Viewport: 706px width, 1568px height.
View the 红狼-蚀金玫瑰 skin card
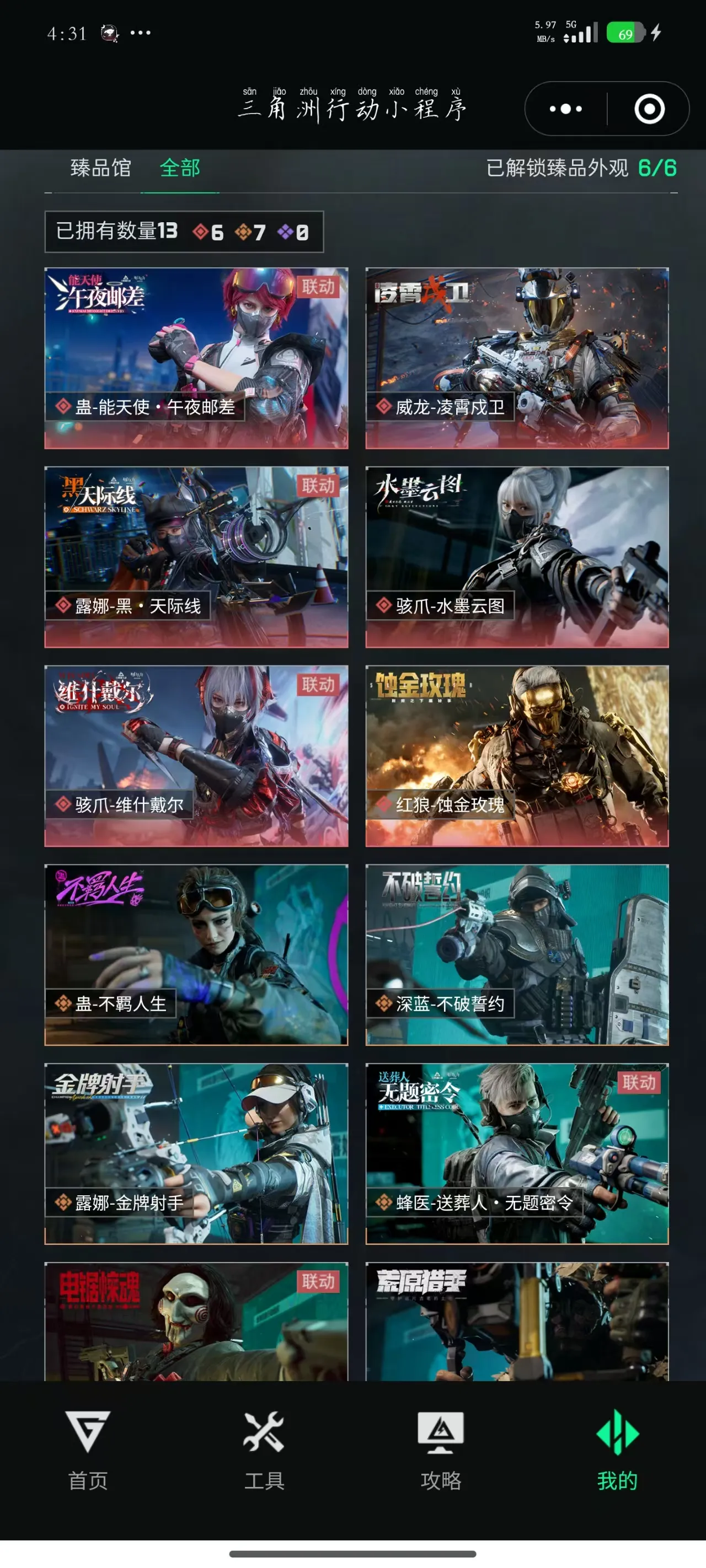click(x=517, y=756)
